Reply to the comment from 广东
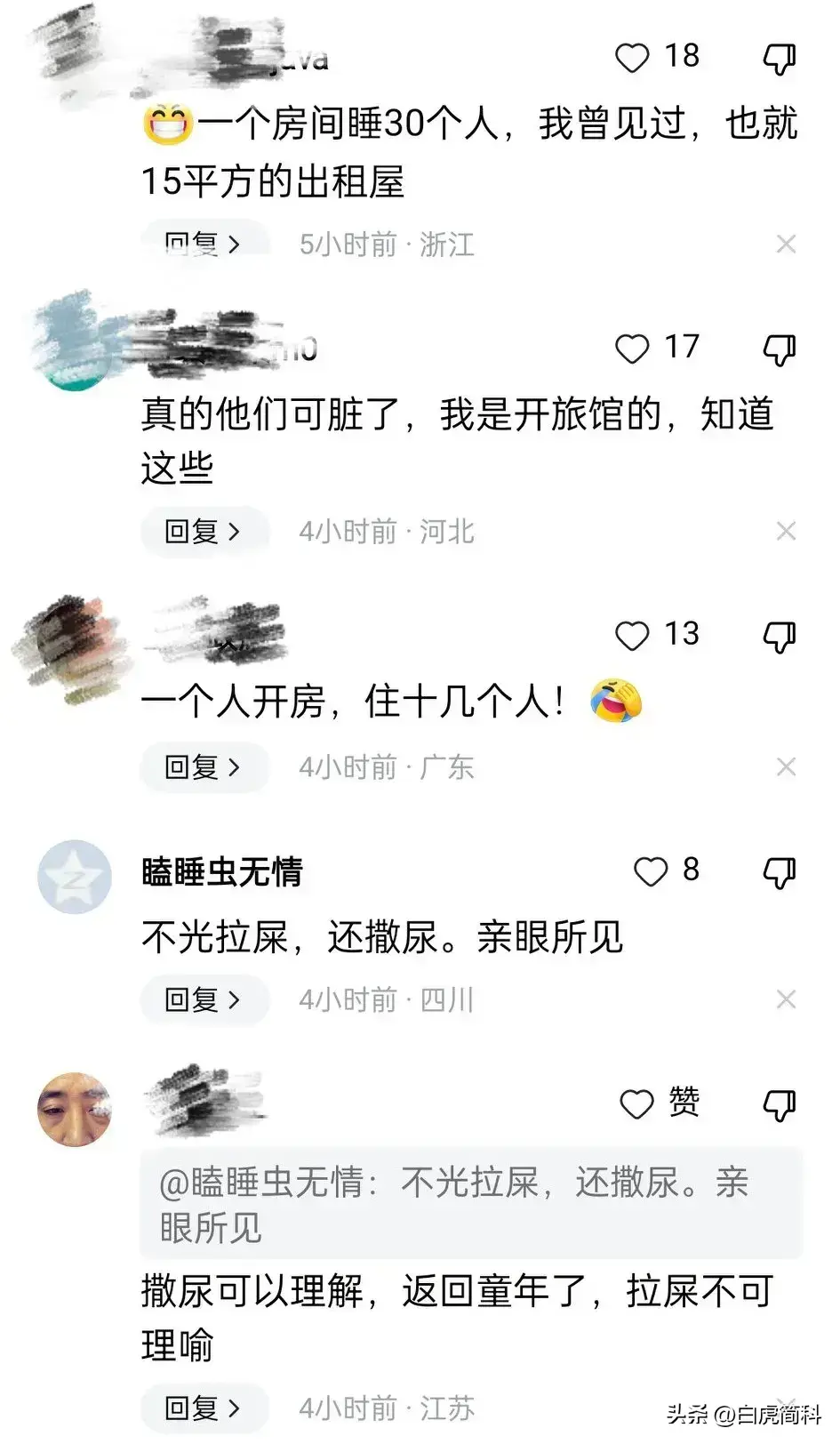This screenshot has height=1444, width=840. click(203, 766)
